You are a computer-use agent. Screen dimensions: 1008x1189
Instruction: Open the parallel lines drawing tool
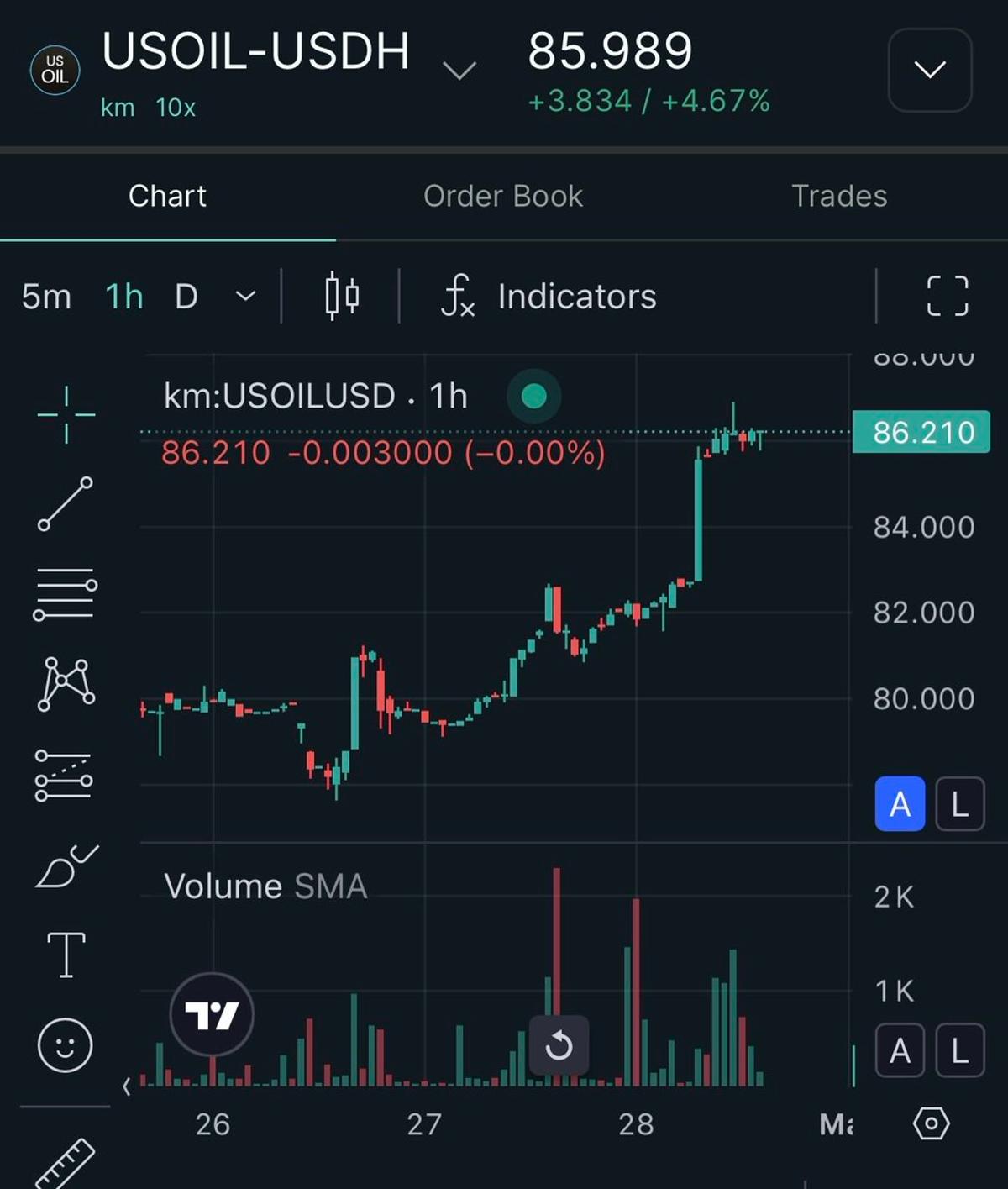66,594
